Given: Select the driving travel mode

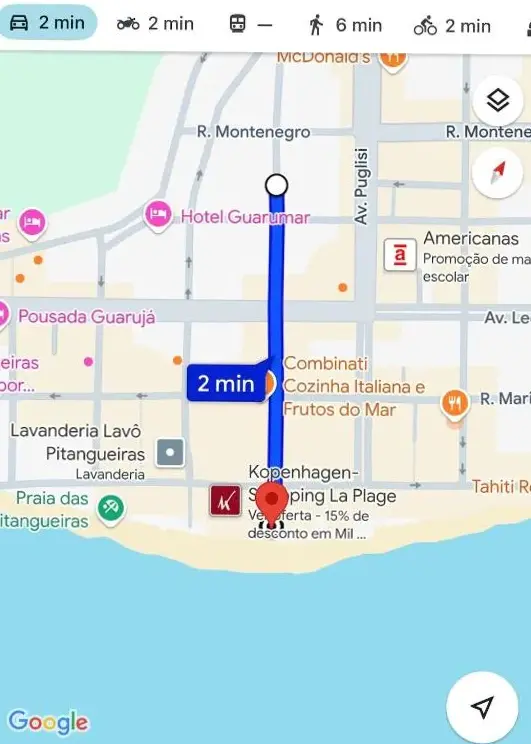Looking at the screenshot, I should [x=48, y=22].
